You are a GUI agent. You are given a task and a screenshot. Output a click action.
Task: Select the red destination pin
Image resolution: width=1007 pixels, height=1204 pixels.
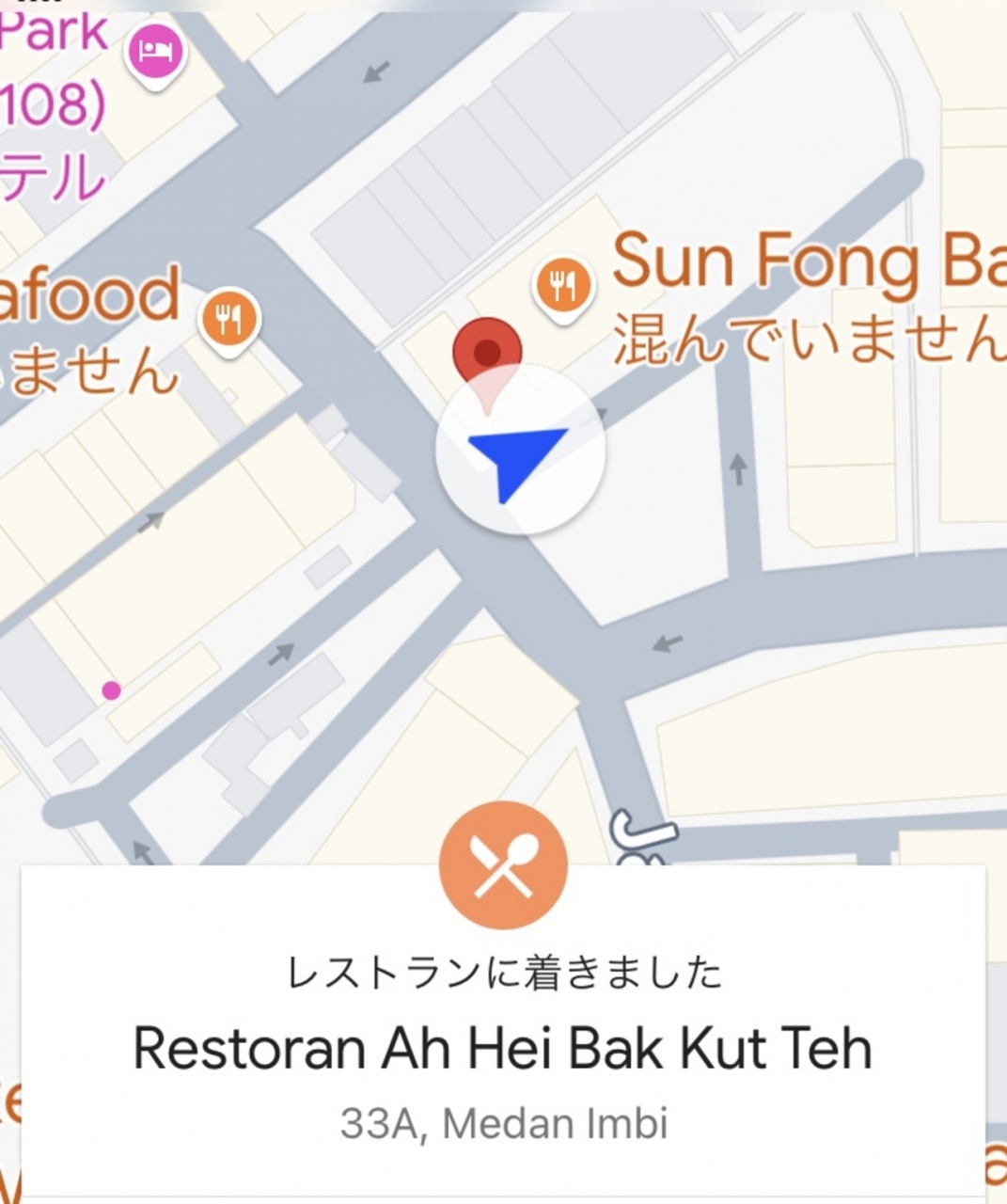[x=486, y=354]
